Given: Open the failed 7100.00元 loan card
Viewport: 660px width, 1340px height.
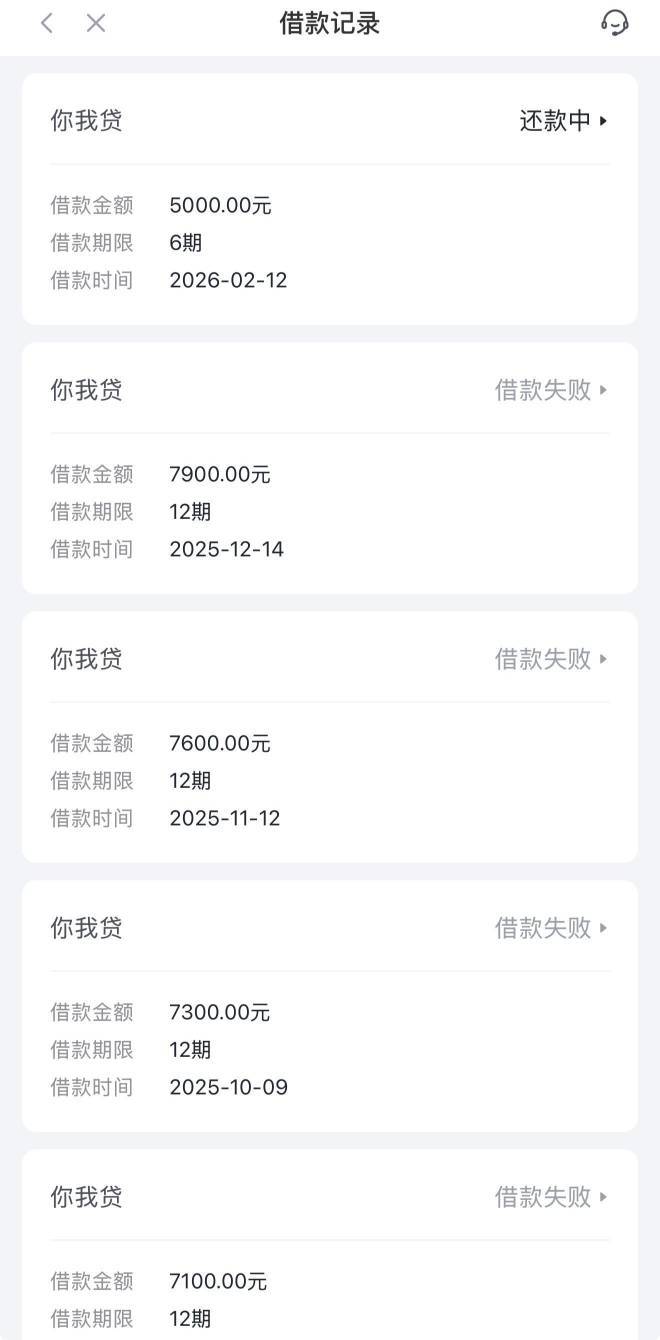Looking at the screenshot, I should point(330,1245).
